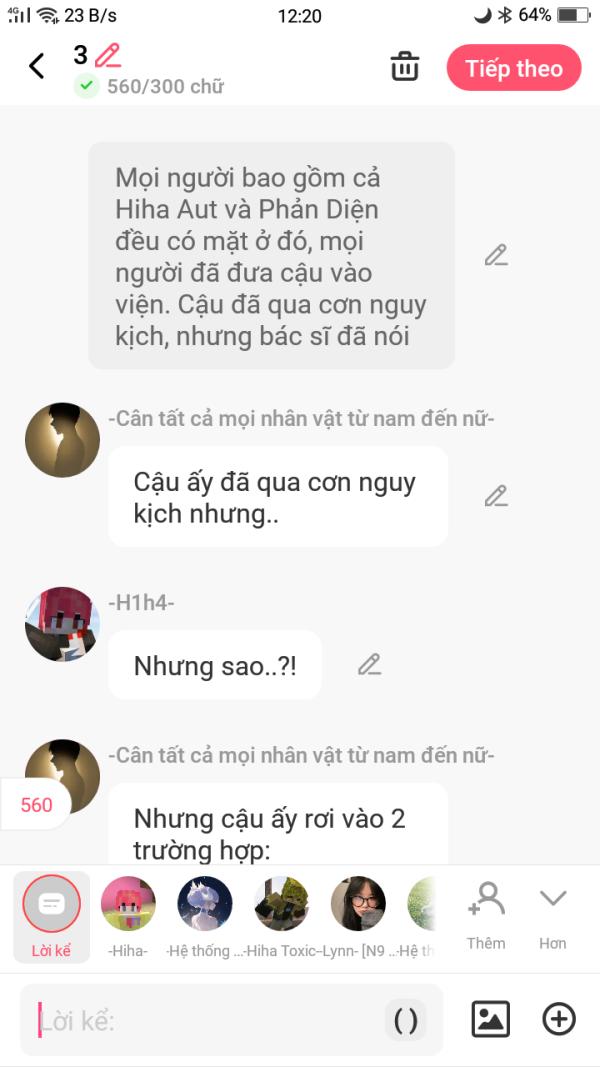Attach an image to the story
600x1067 pixels.
[x=490, y=1019]
